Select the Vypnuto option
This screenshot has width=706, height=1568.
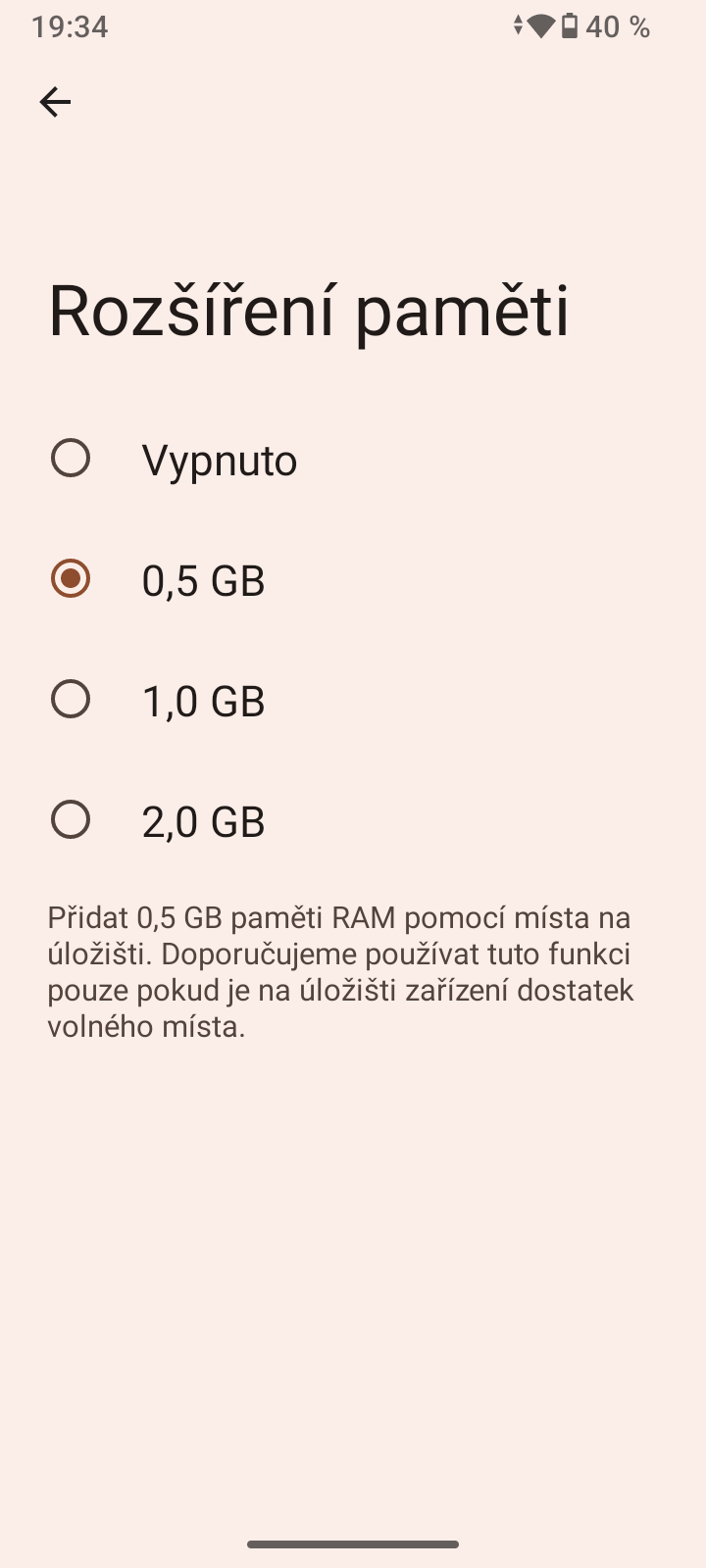[x=71, y=459]
